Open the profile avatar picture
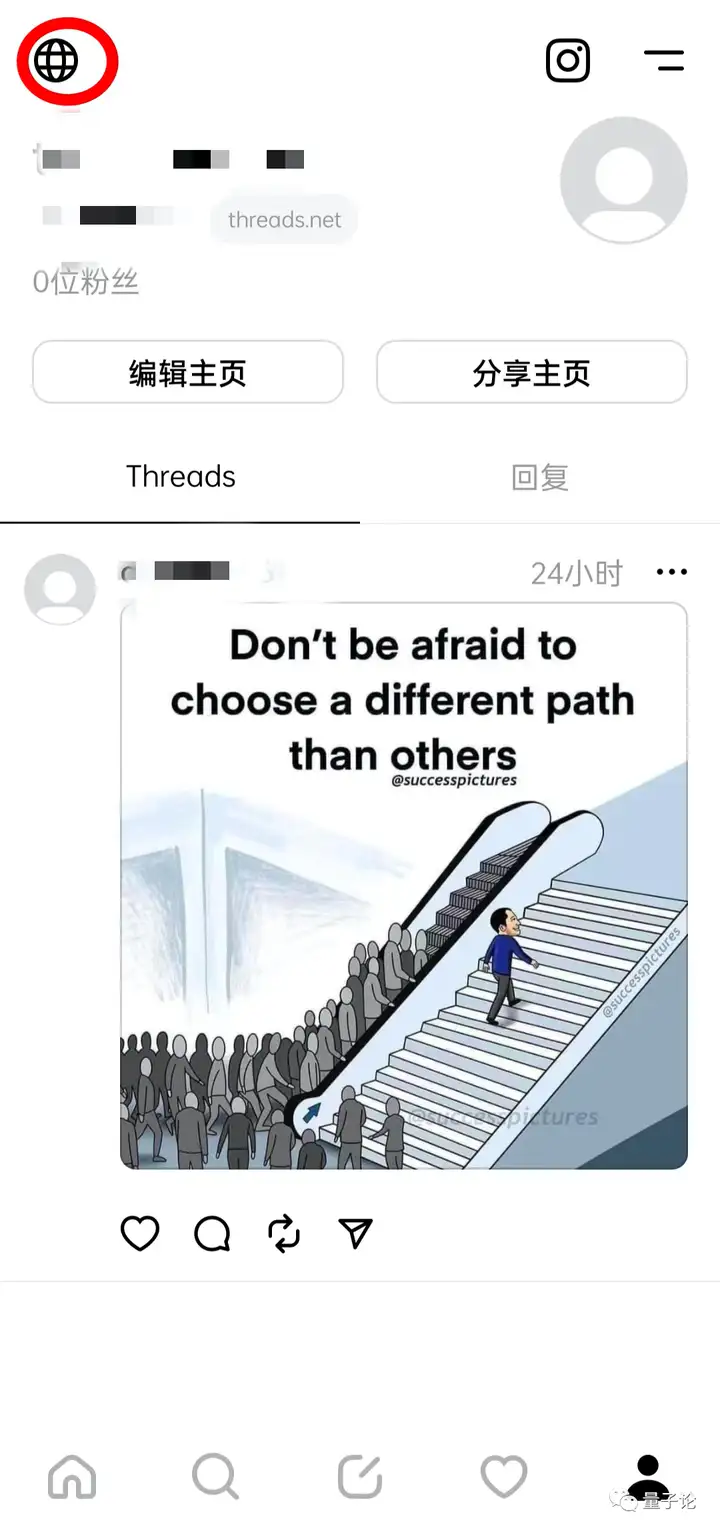720x1533 pixels. tap(624, 180)
